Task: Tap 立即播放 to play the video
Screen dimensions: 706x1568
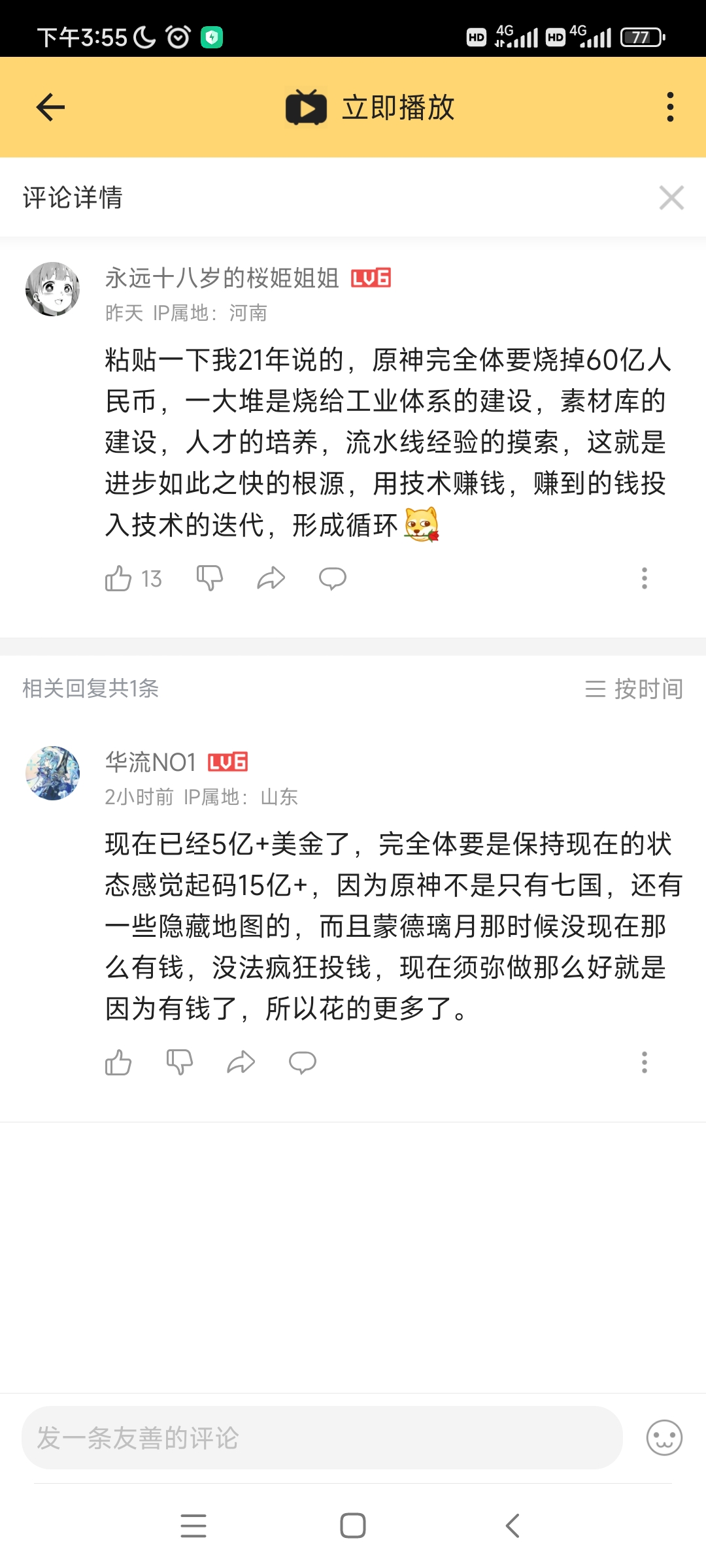Action: pyautogui.click(x=371, y=107)
